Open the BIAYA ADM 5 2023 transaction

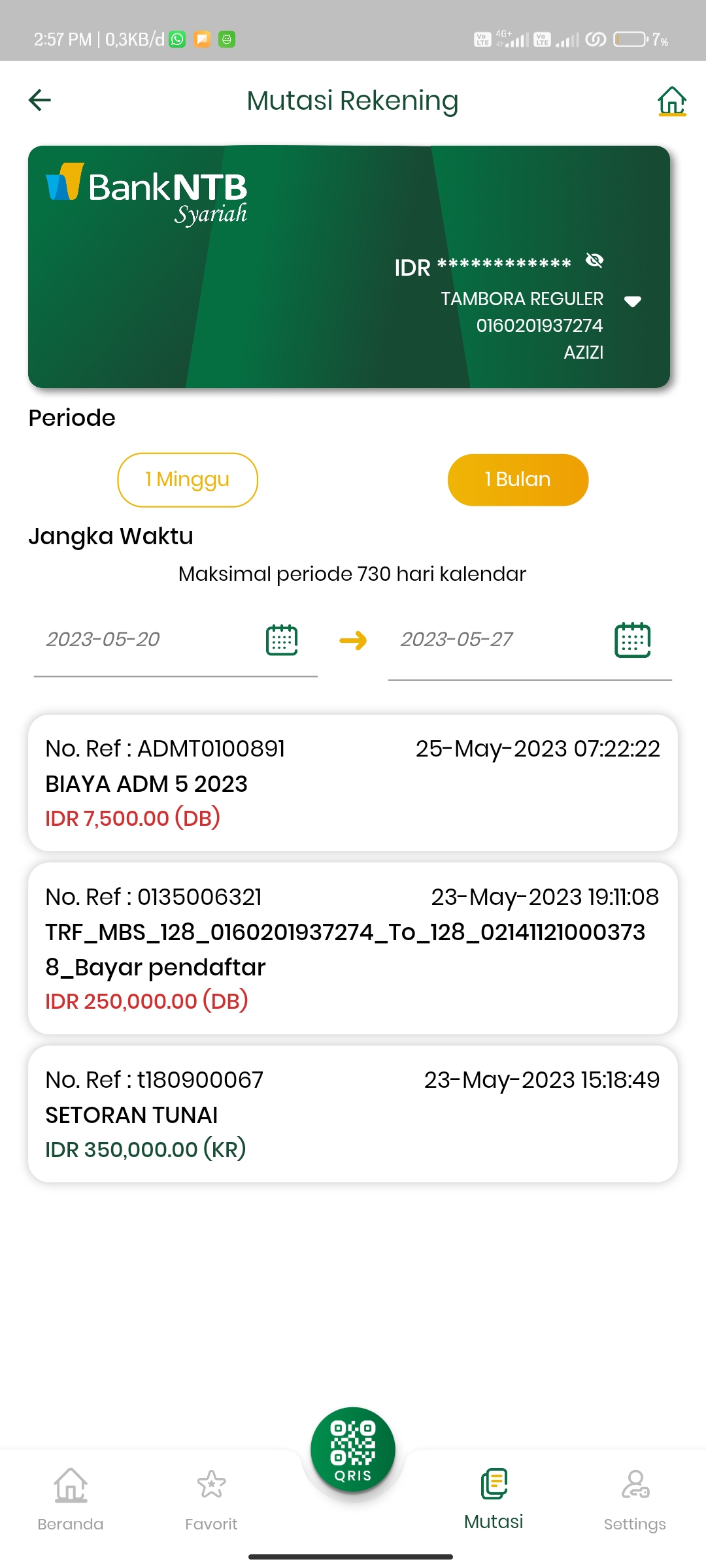click(353, 783)
